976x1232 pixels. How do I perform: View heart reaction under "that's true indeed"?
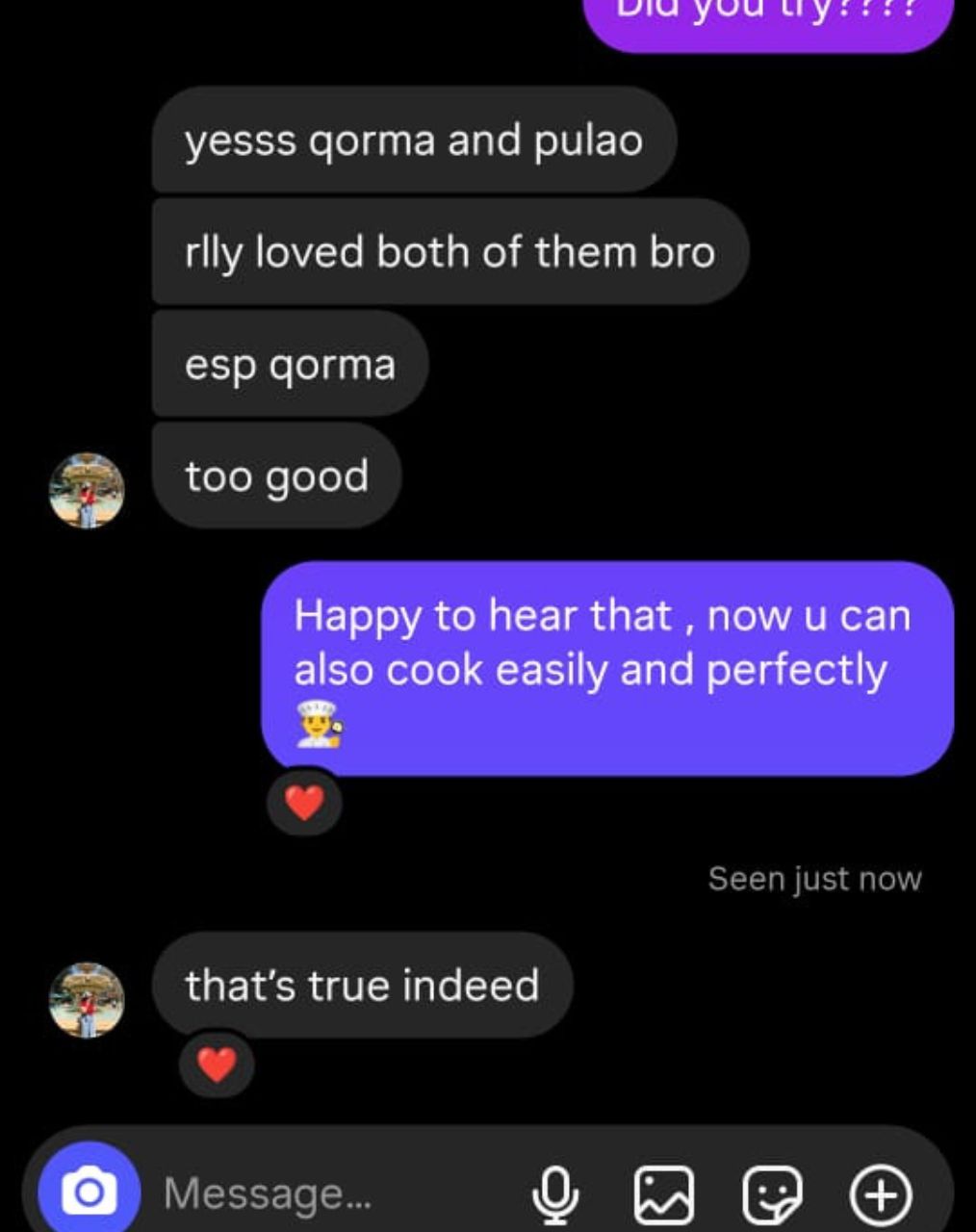tap(217, 1065)
